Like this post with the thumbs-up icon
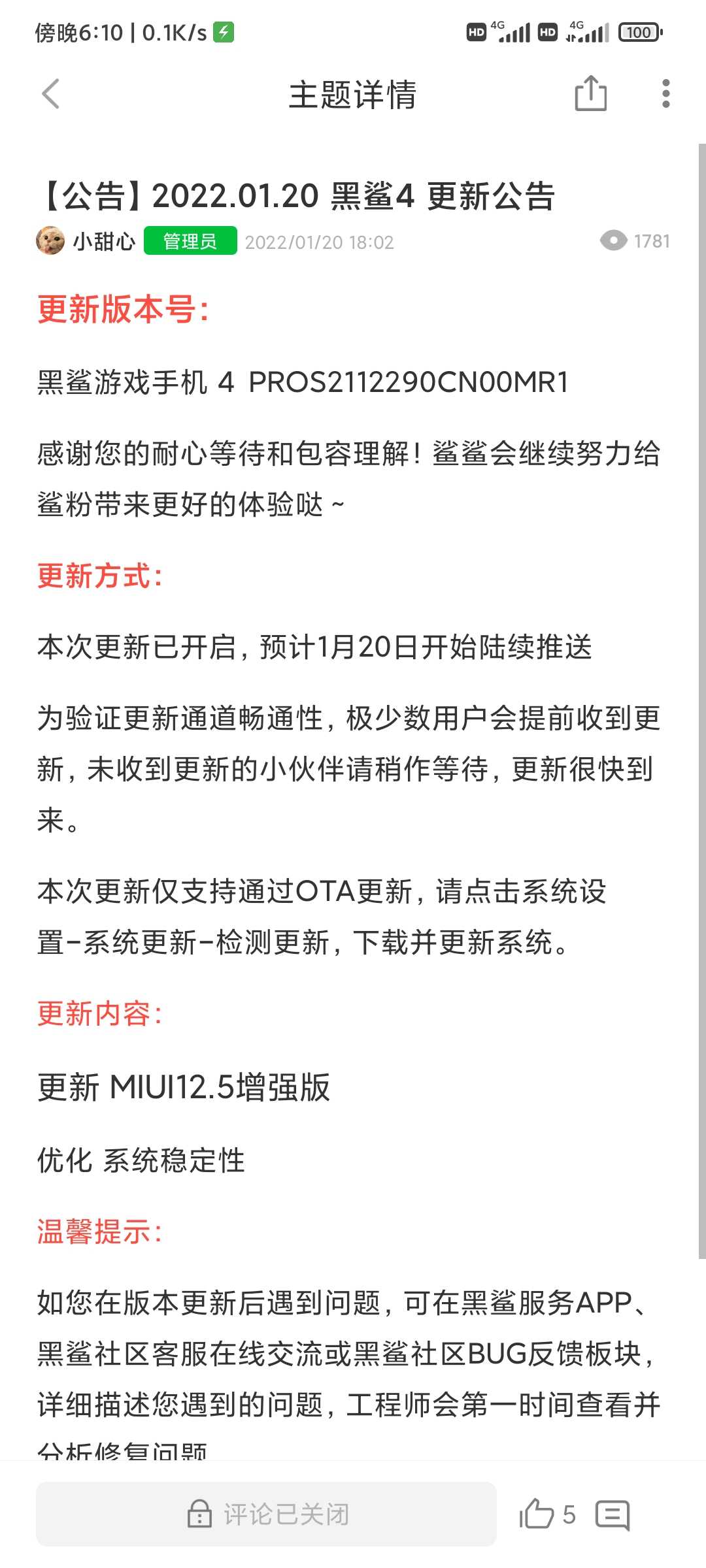Image resolution: width=706 pixels, height=1568 pixels. [537, 1514]
